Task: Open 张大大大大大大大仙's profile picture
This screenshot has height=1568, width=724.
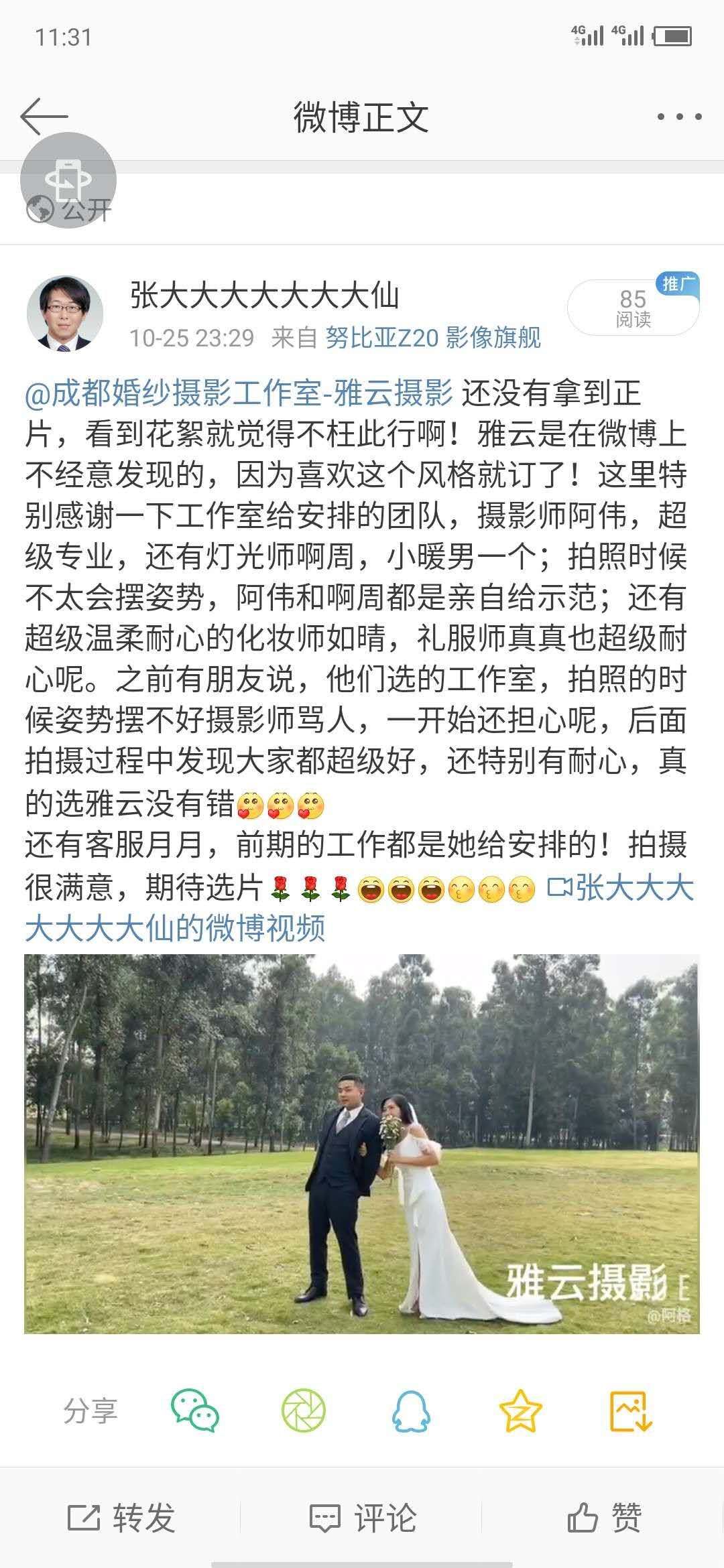Action: 65,313
